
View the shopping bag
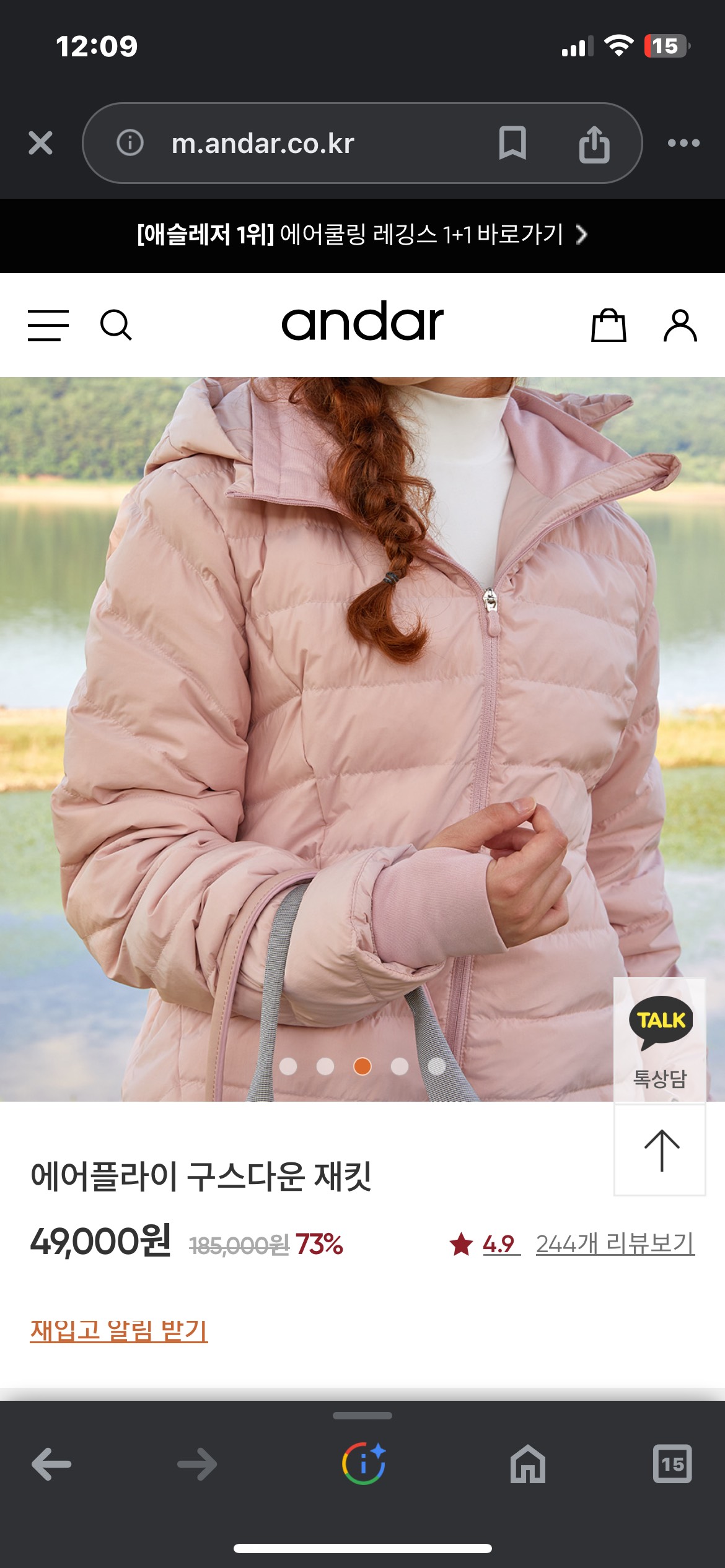pyautogui.click(x=609, y=325)
